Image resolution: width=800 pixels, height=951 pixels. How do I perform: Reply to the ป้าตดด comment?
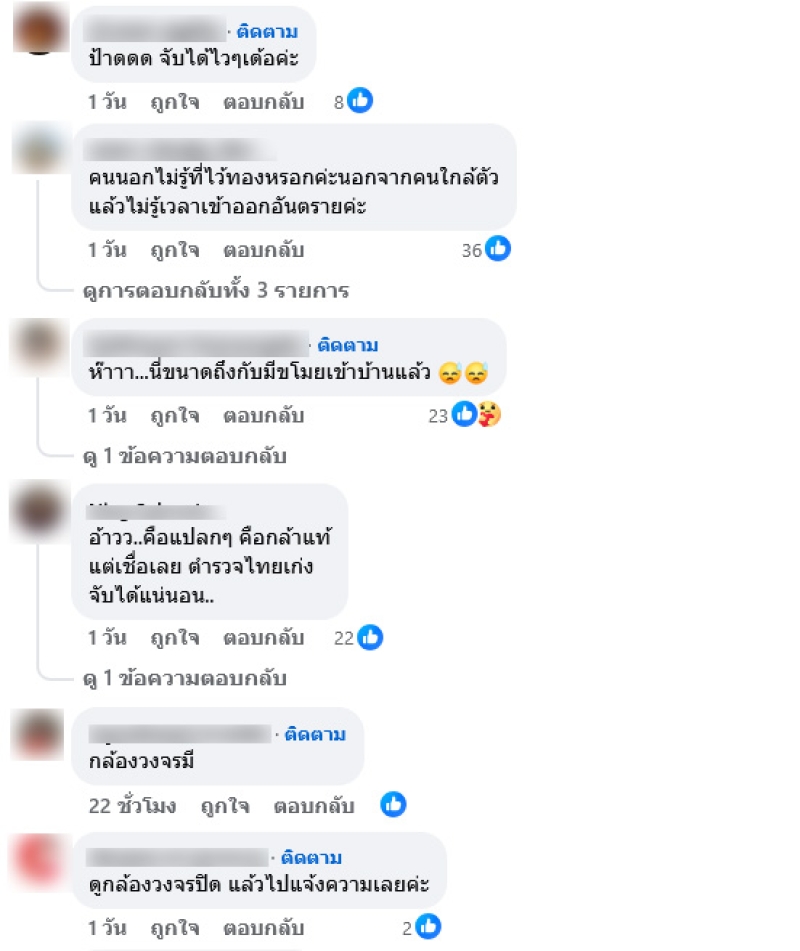(x=263, y=101)
